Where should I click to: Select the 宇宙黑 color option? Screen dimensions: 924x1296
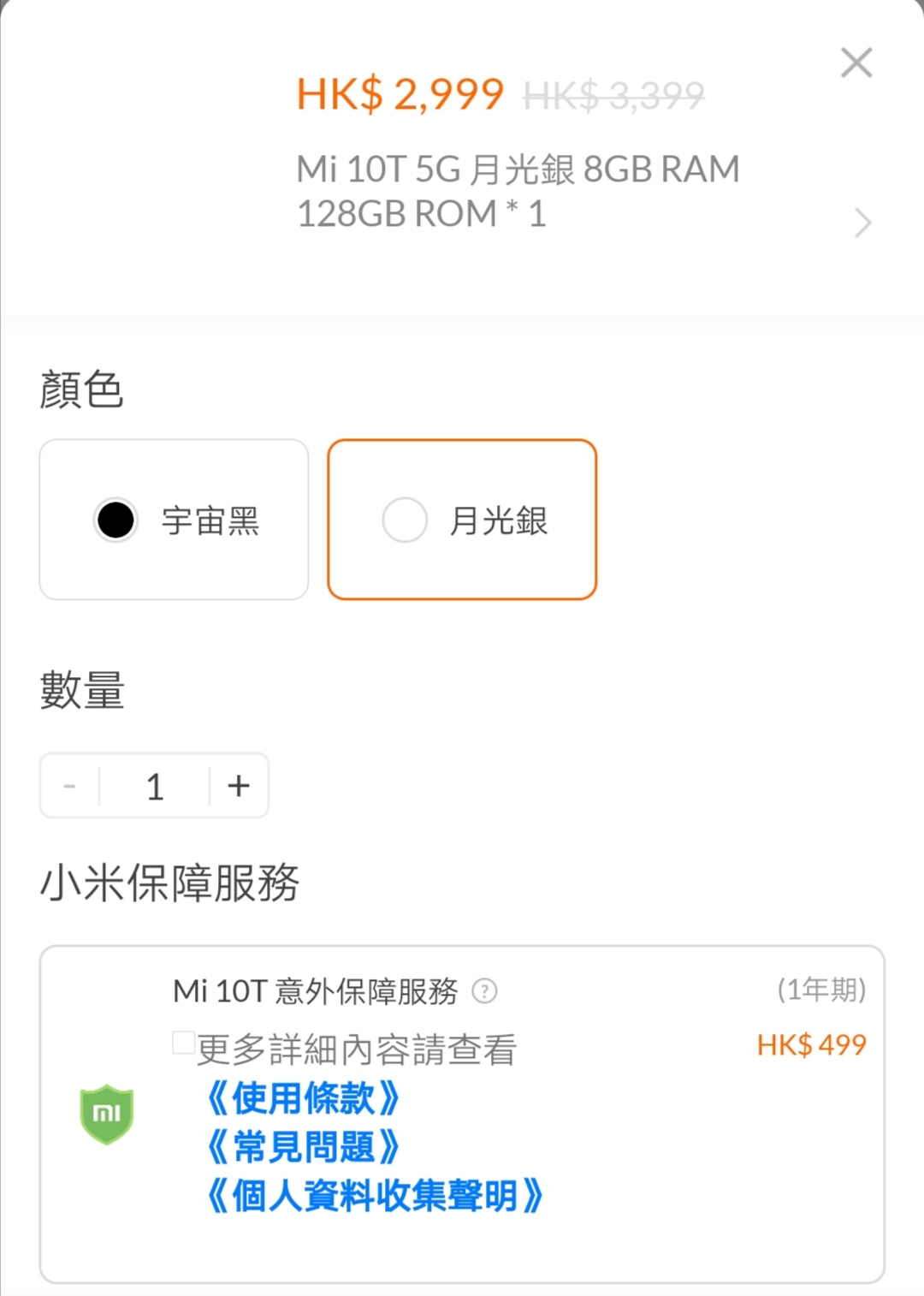[174, 520]
